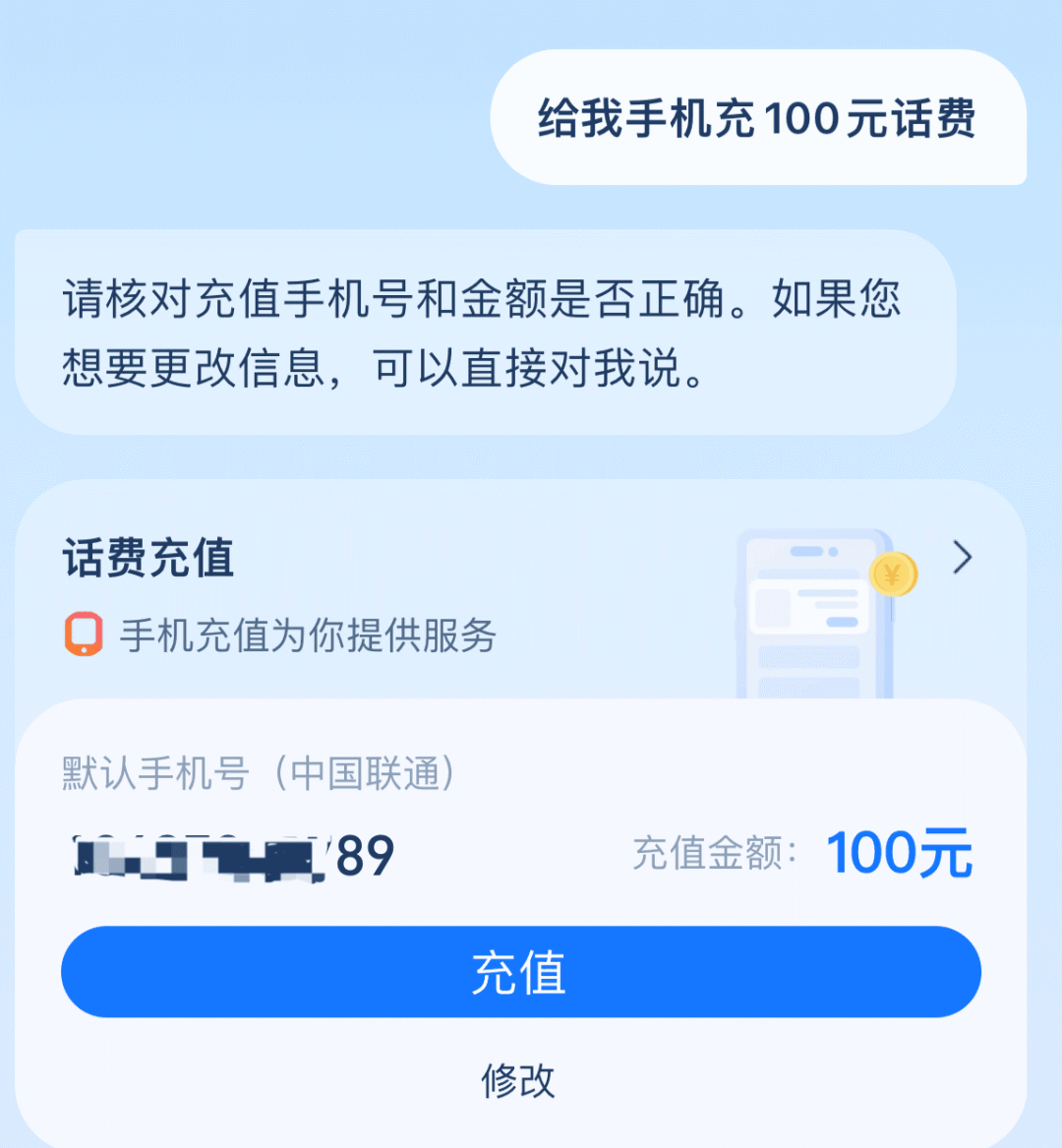Open the 话费充值 service card chevron
The width and height of the screenshot is (1062, 1148).
[963, 558]
